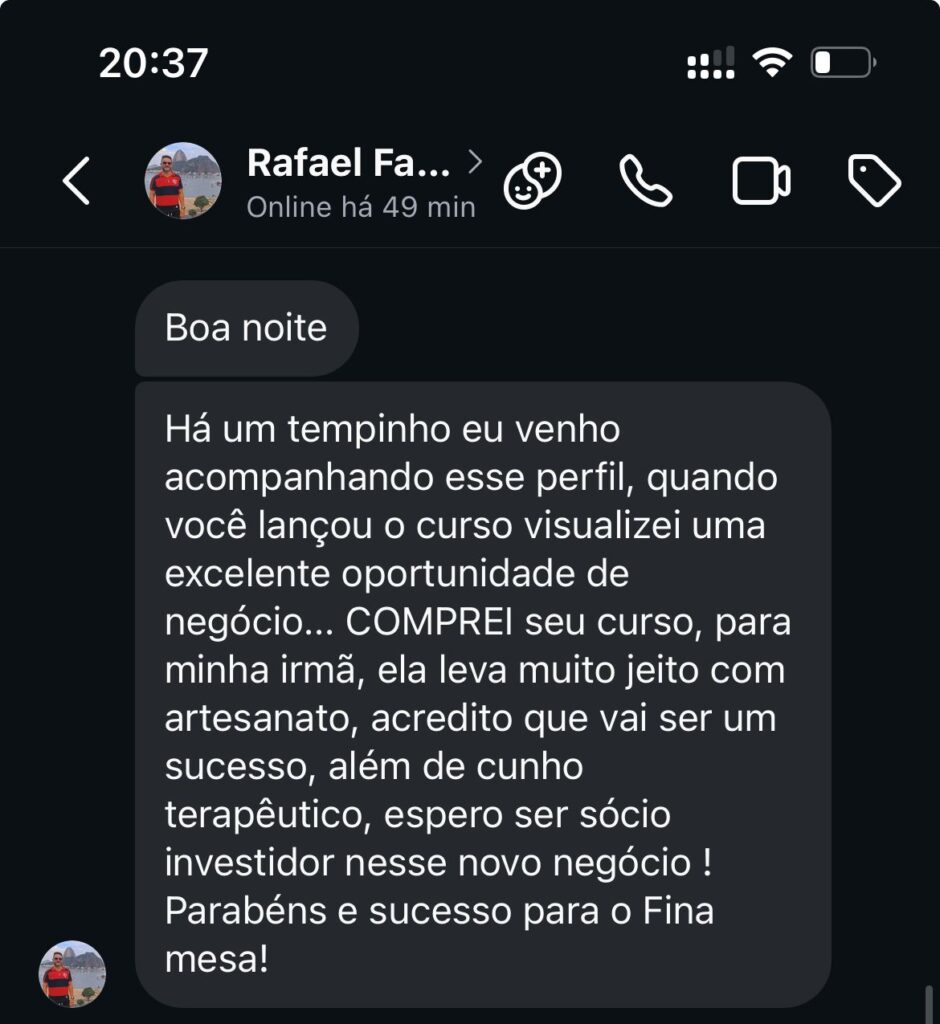
Task: Open the add-sticker smiley icon
Action: [x=532, y=182]
